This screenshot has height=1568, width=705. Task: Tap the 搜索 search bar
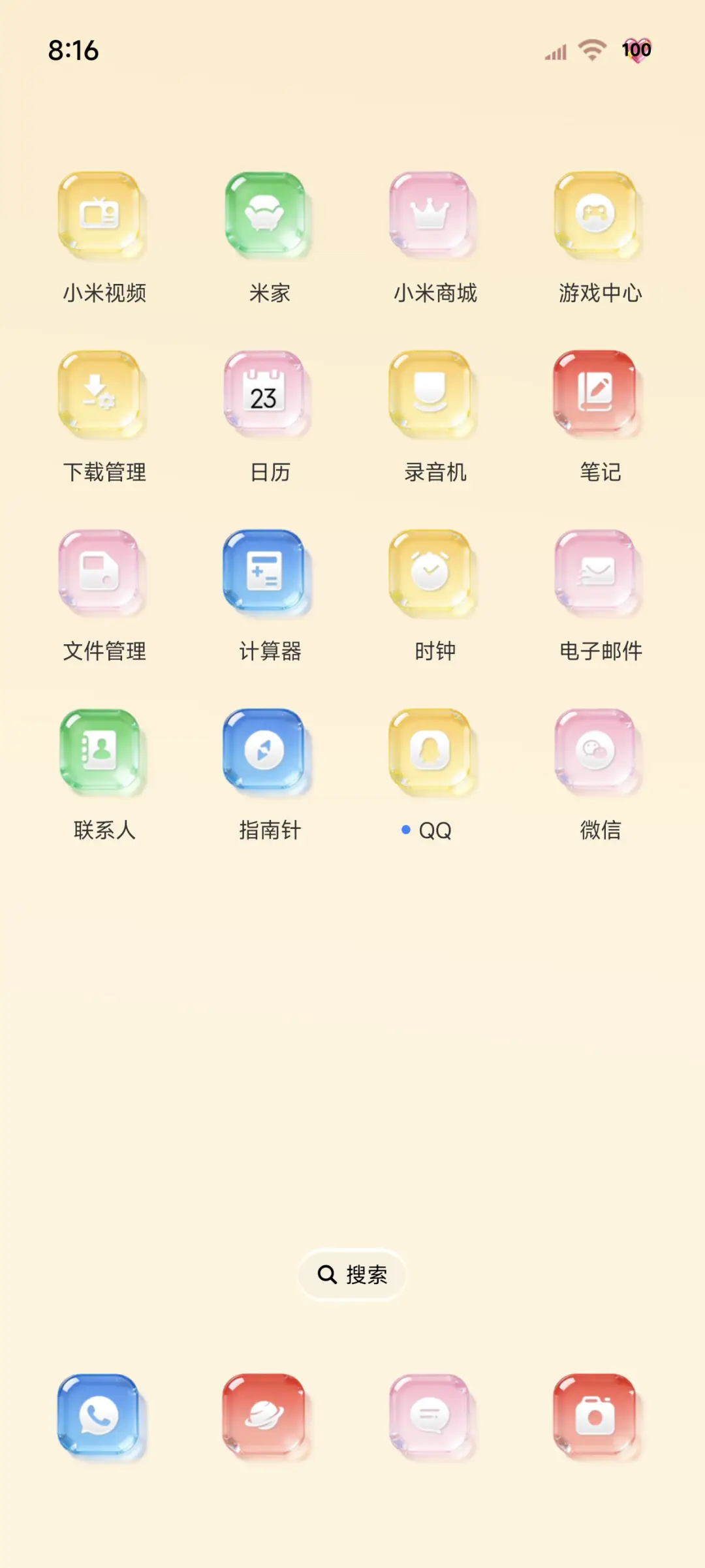coord(352,1274)
